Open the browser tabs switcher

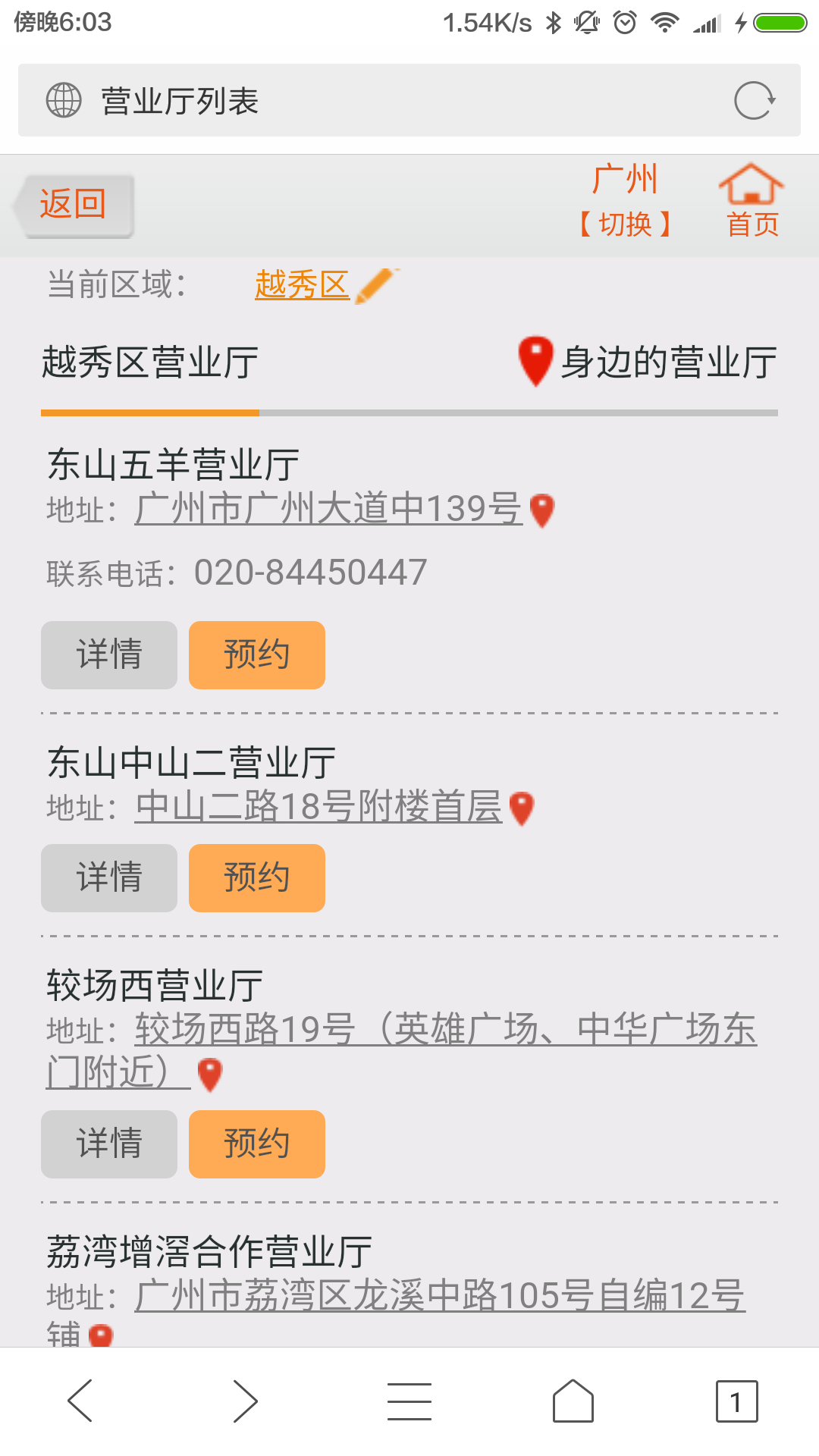click(736, 1401)
